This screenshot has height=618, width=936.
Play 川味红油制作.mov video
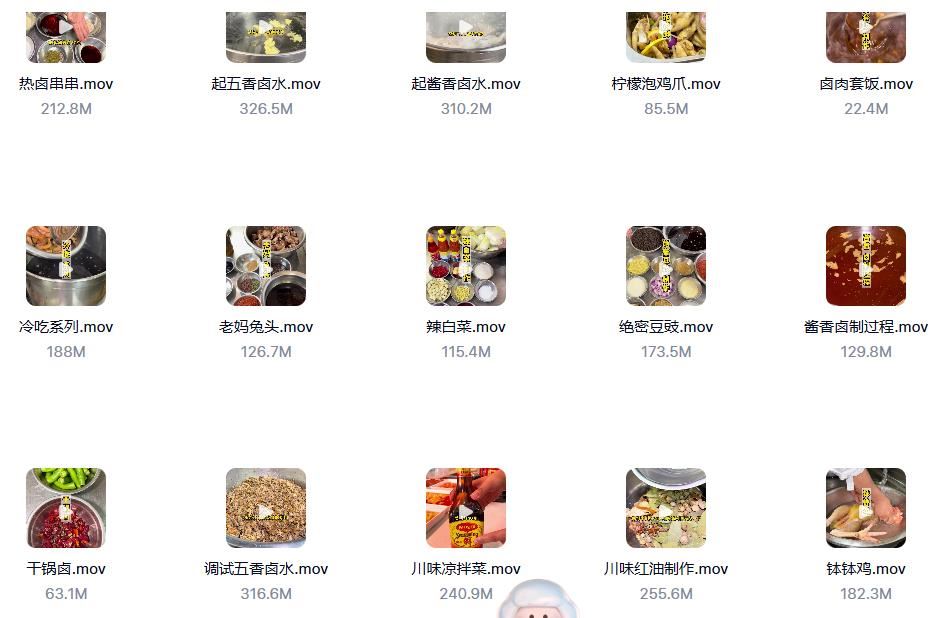tap(666, 508)
